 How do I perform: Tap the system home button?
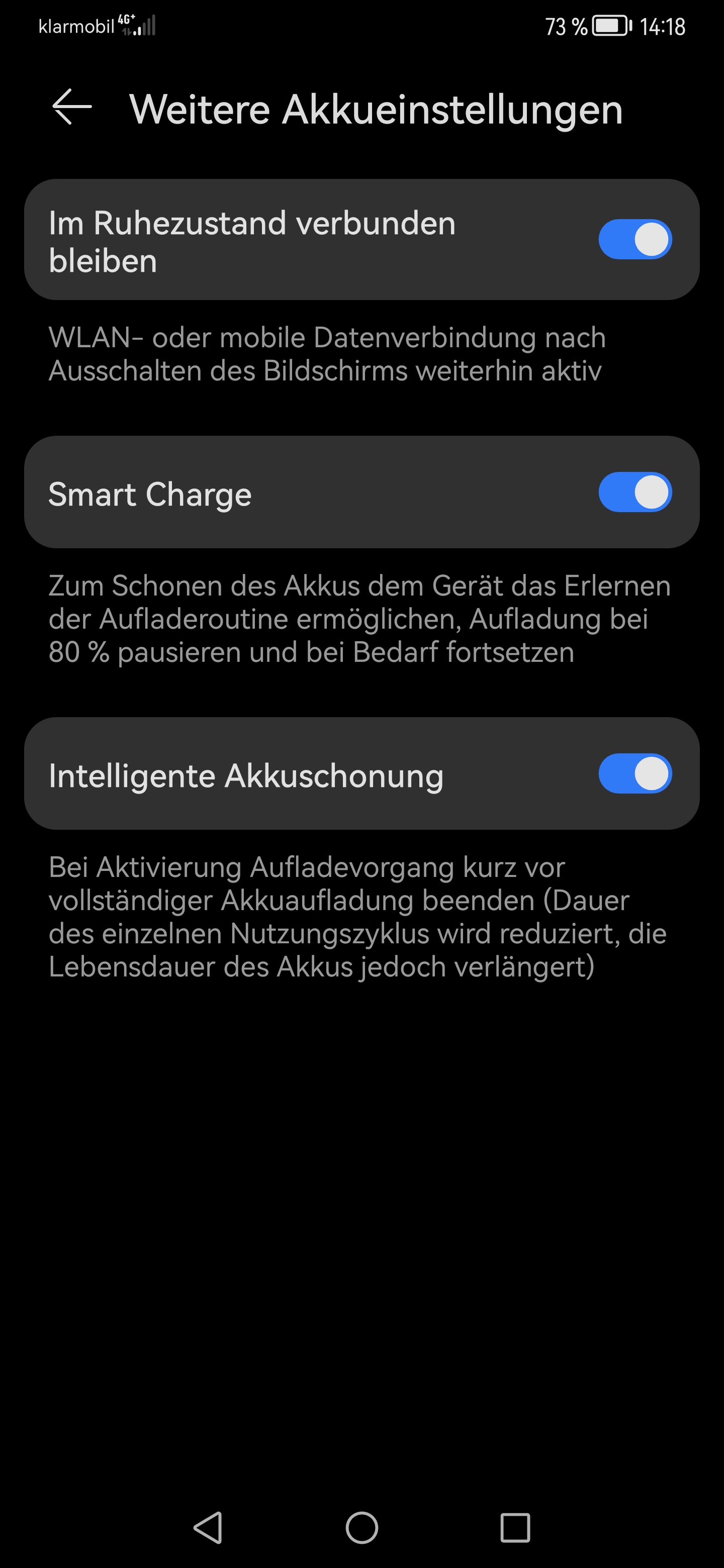pos(361,1528)
